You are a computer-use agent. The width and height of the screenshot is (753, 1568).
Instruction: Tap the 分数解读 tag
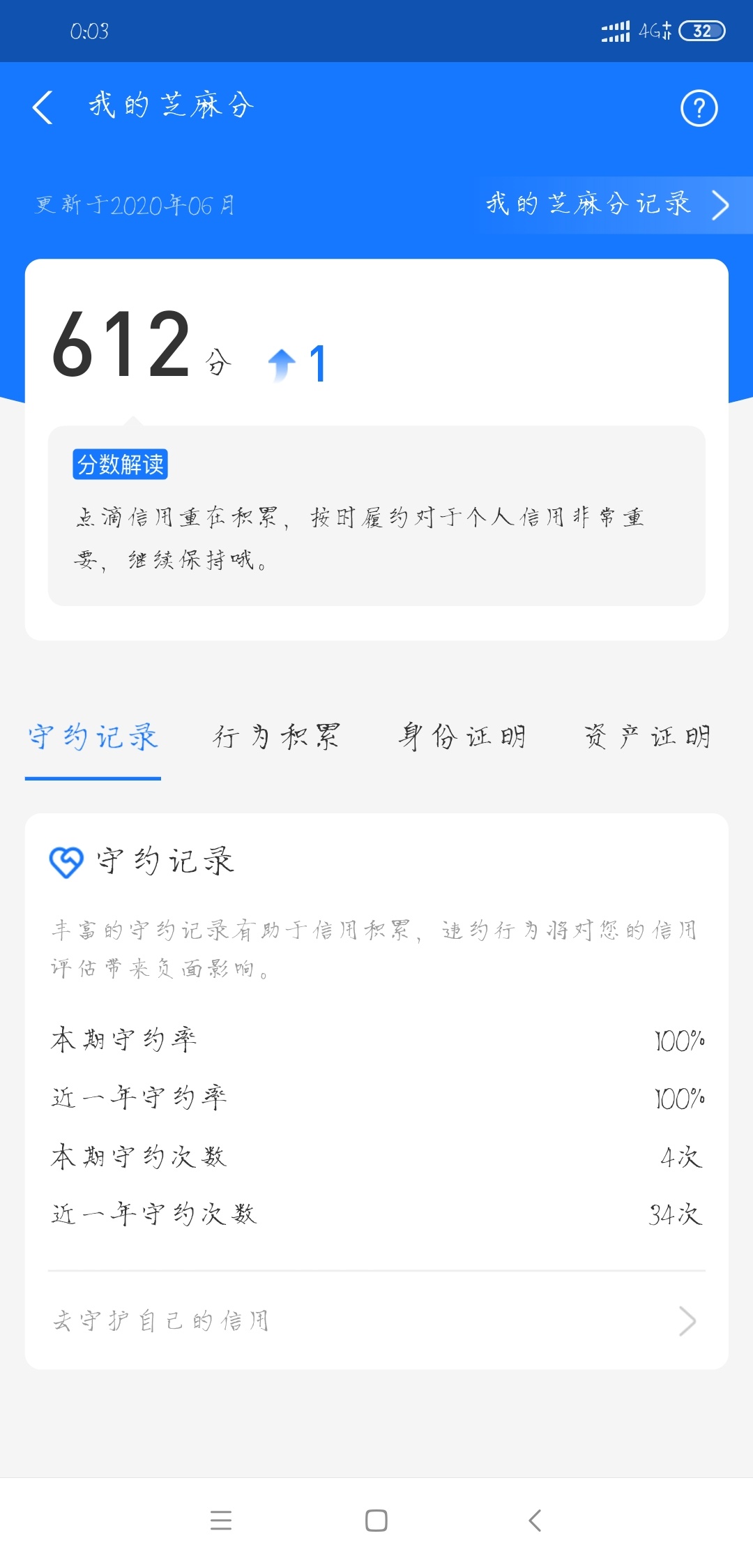coord(121,464)
